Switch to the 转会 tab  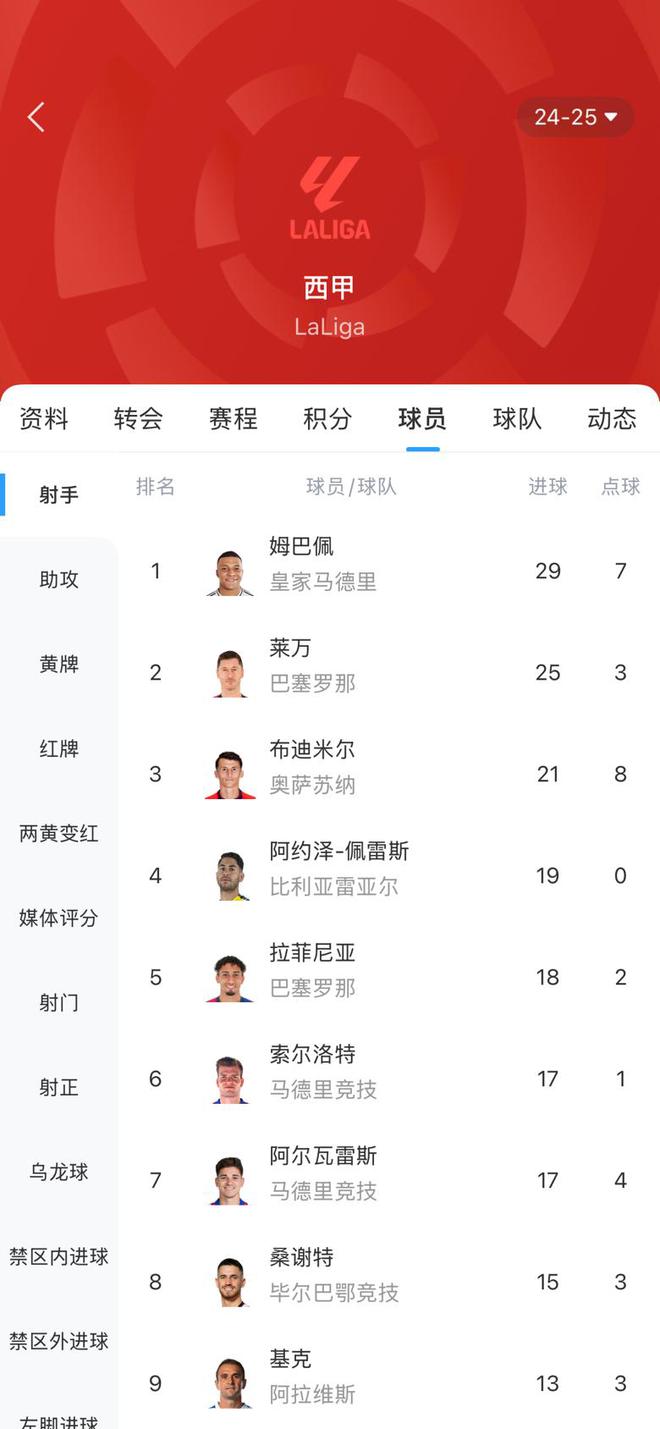tap(138, 418)
